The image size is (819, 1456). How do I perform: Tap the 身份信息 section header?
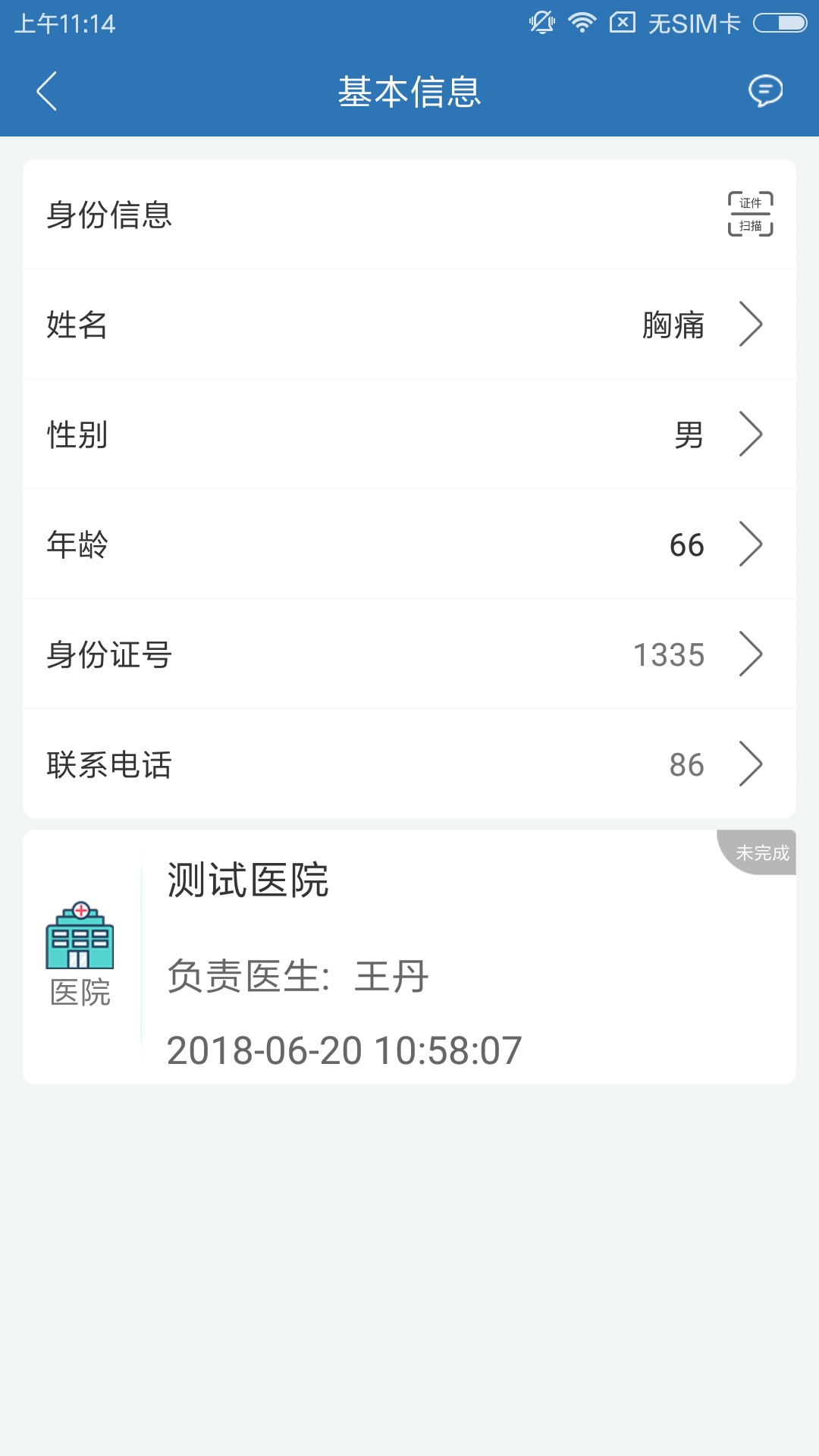tap(109, 215)
